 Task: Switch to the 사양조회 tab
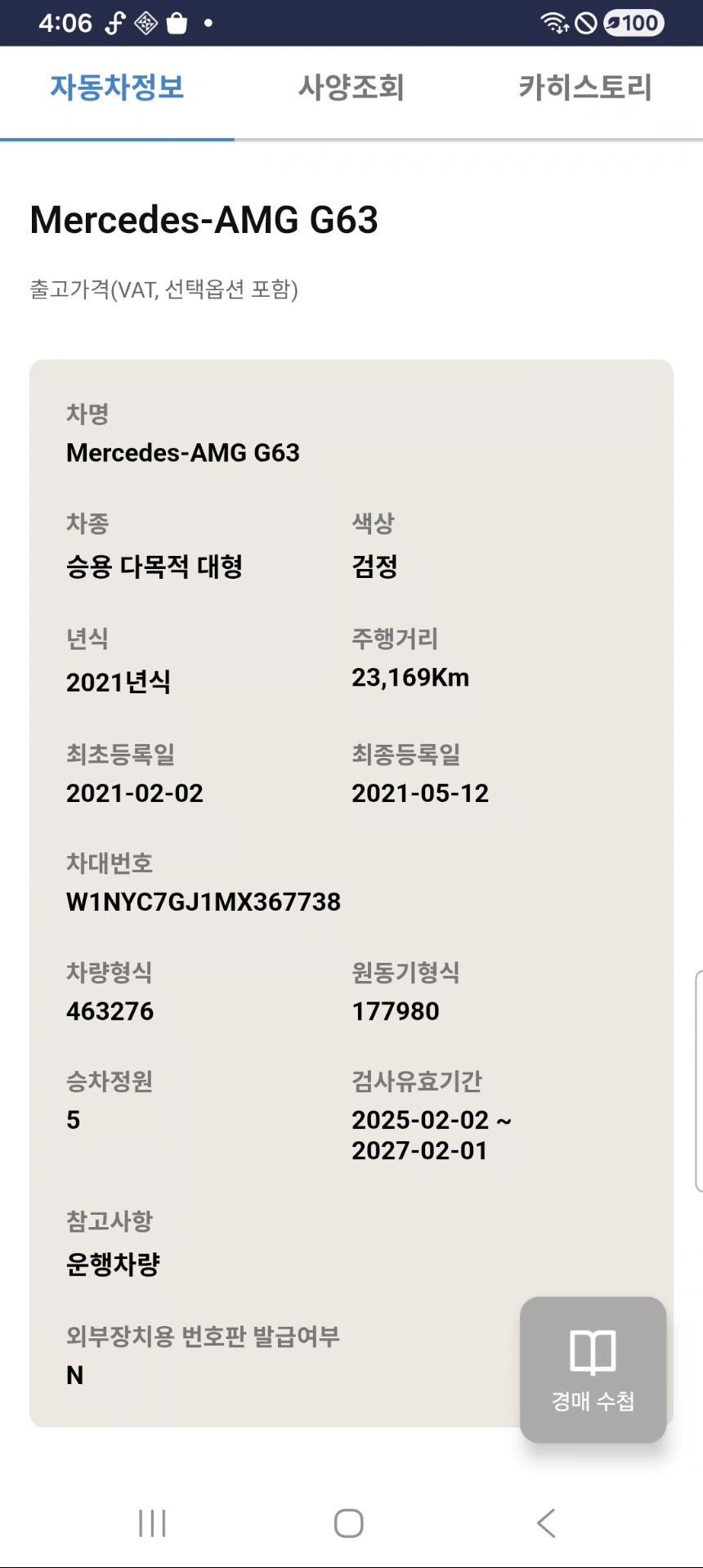[351, 87]
